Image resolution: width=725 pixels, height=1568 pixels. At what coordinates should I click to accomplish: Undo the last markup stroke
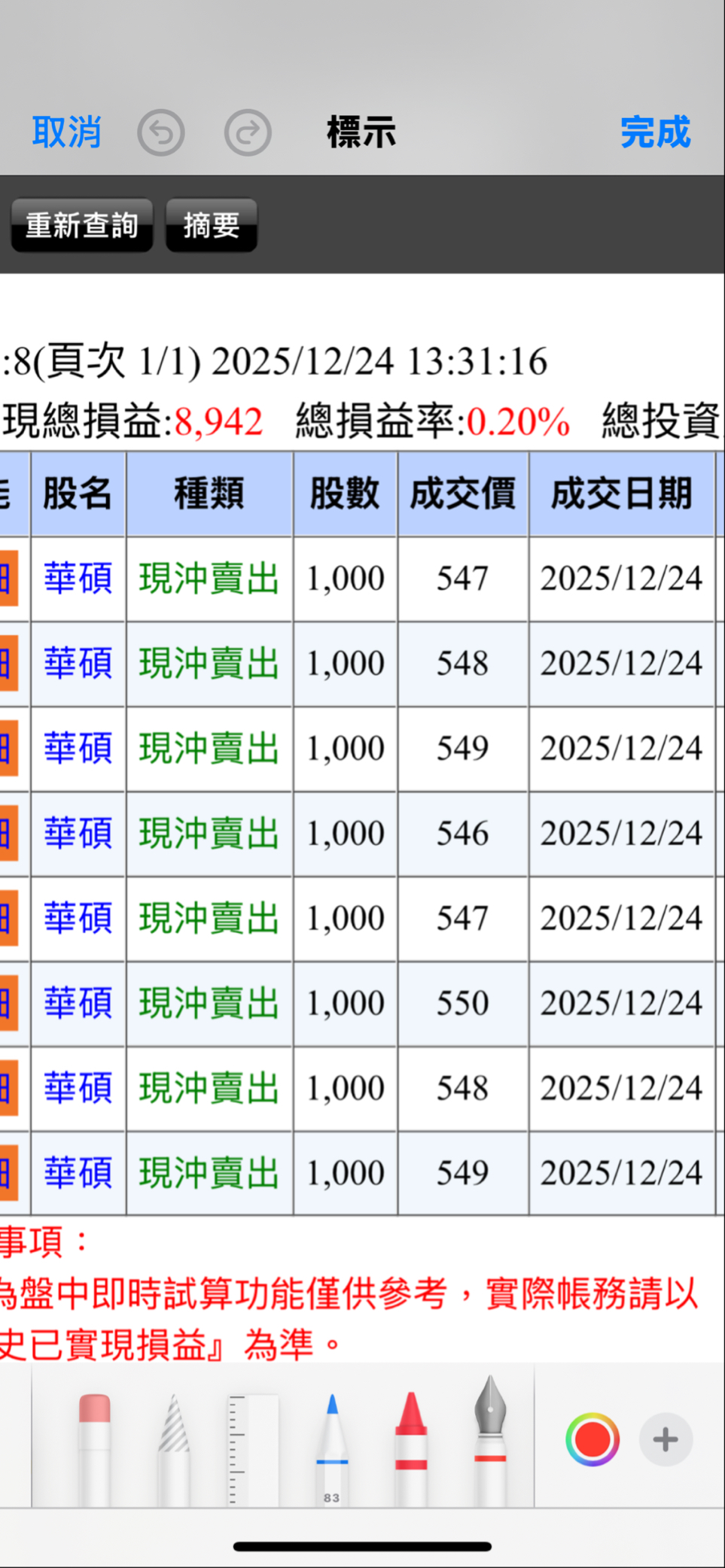coord(161,133)
